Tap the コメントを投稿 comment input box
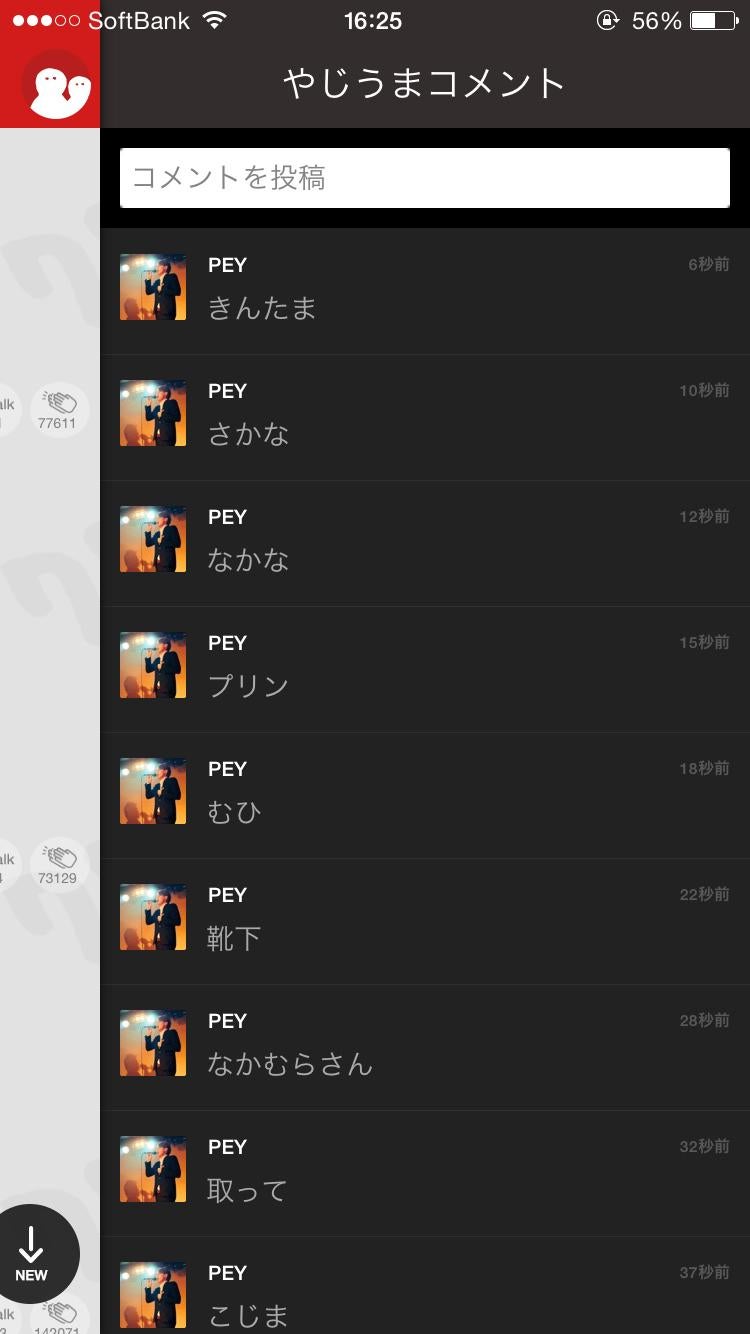The width and height of the screenshot is (750, 1334). (424, 176)
